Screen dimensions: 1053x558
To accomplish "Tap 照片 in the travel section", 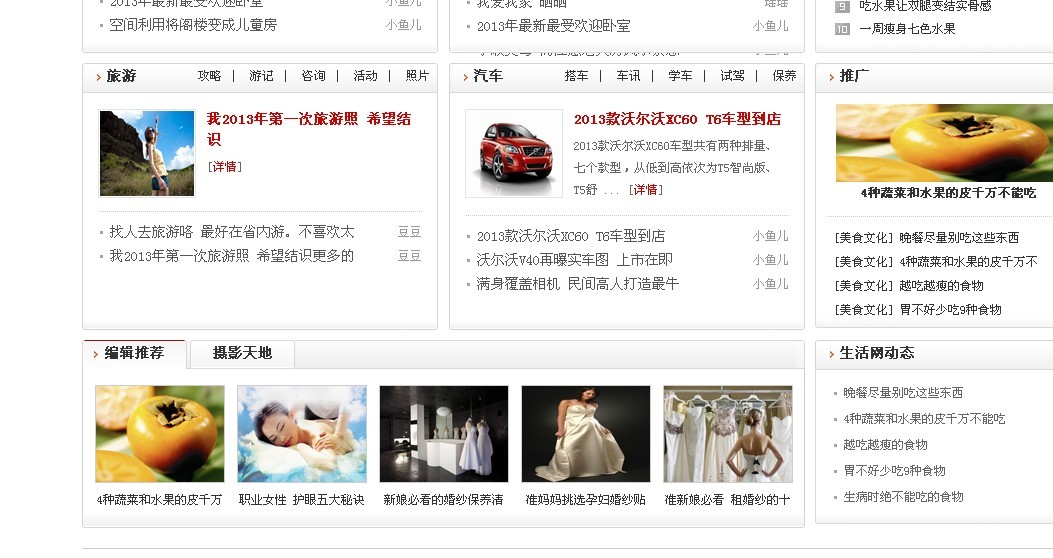I will coord(417,76).
